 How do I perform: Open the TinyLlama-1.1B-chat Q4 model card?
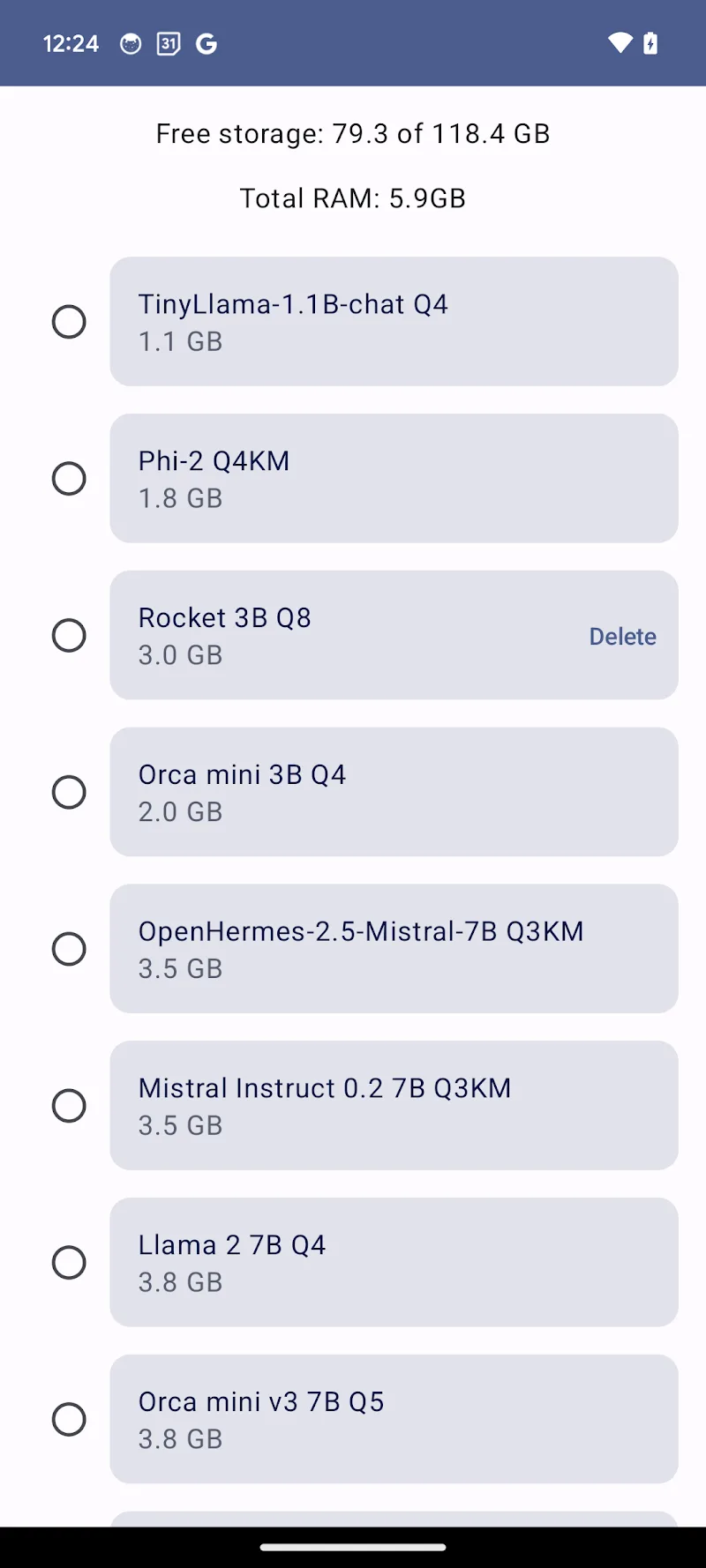click(x=394, y=322)
